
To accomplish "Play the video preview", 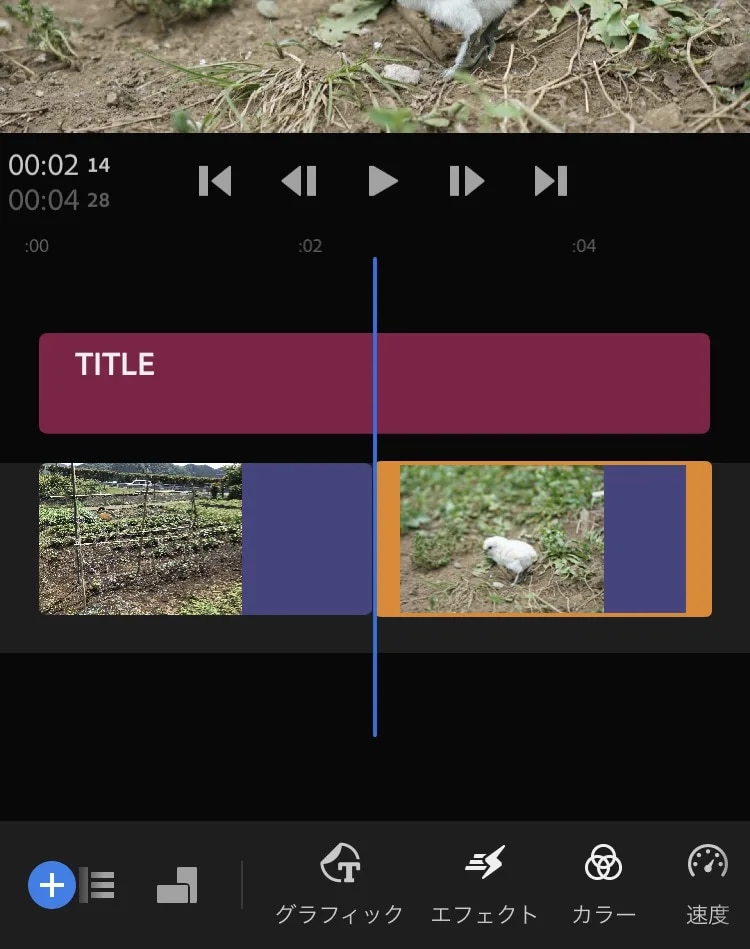I will coord(382,181).
